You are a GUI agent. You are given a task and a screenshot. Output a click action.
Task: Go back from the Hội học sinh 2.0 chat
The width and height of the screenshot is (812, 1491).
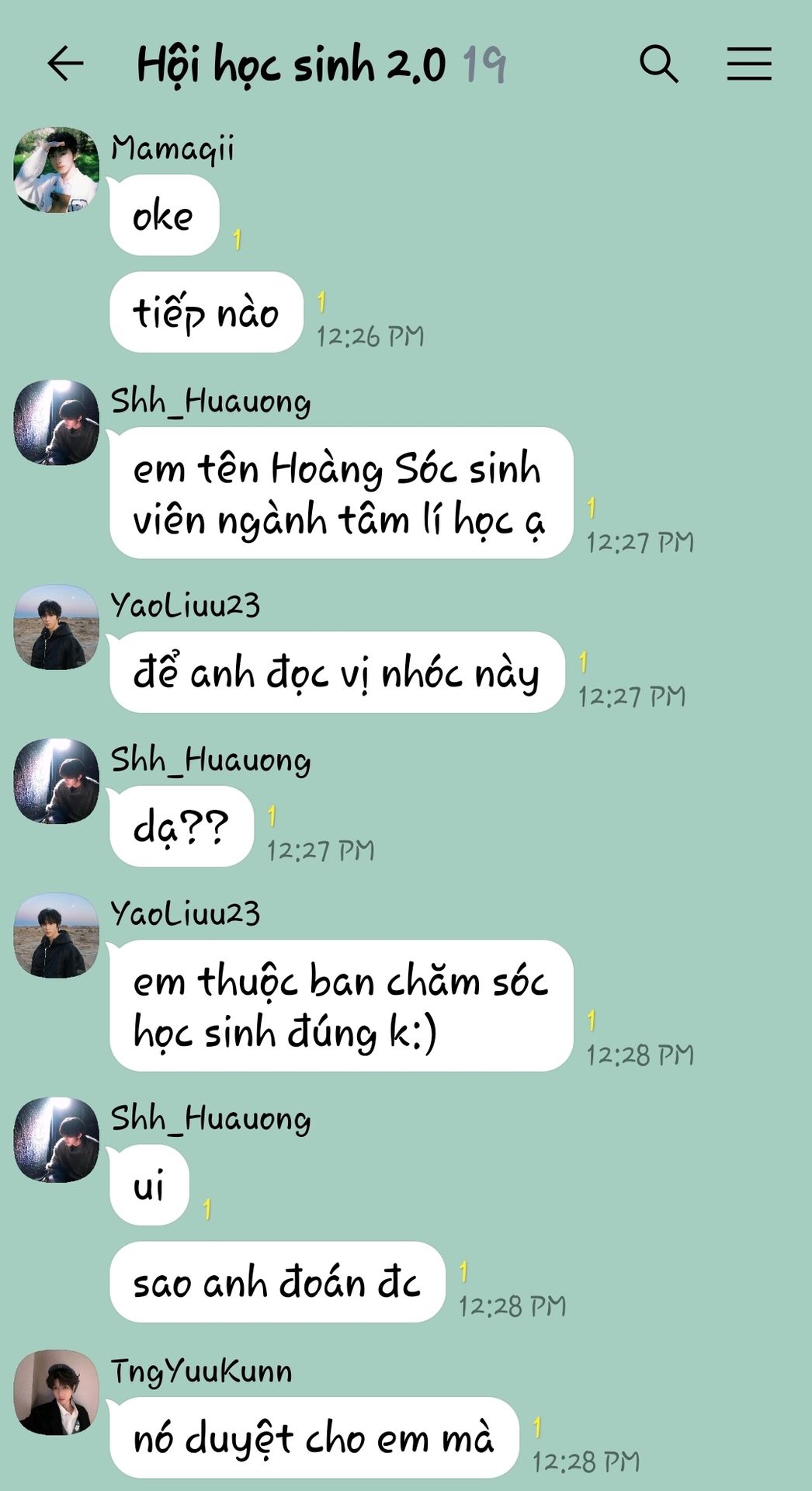point(65,64)
